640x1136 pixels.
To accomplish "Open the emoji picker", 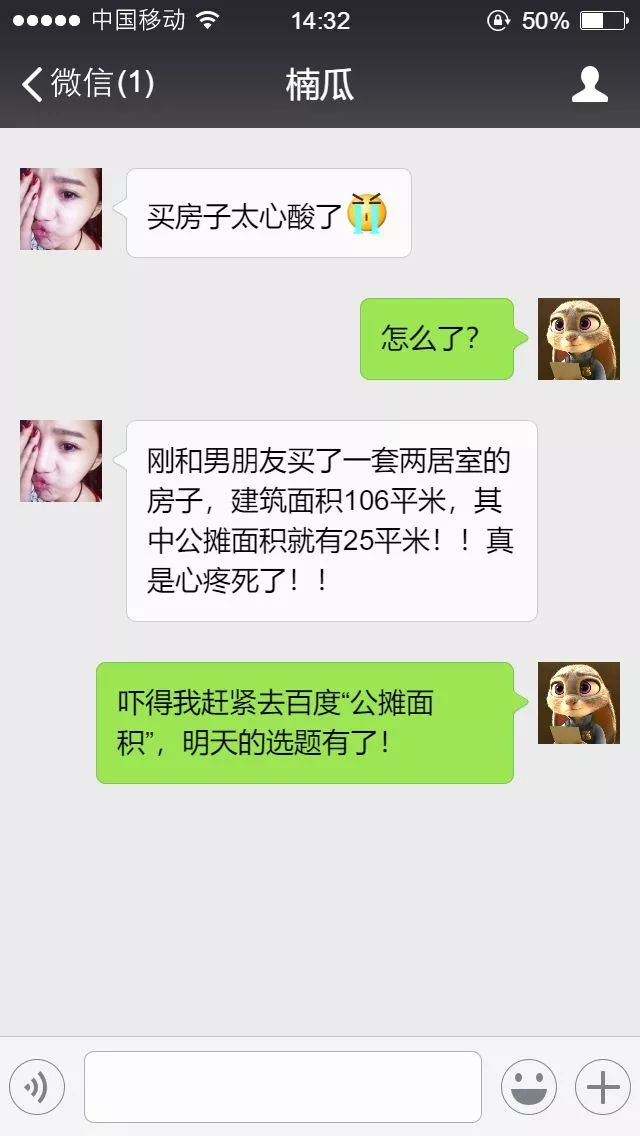I will pyautogui.click(x=528, y=1086).
